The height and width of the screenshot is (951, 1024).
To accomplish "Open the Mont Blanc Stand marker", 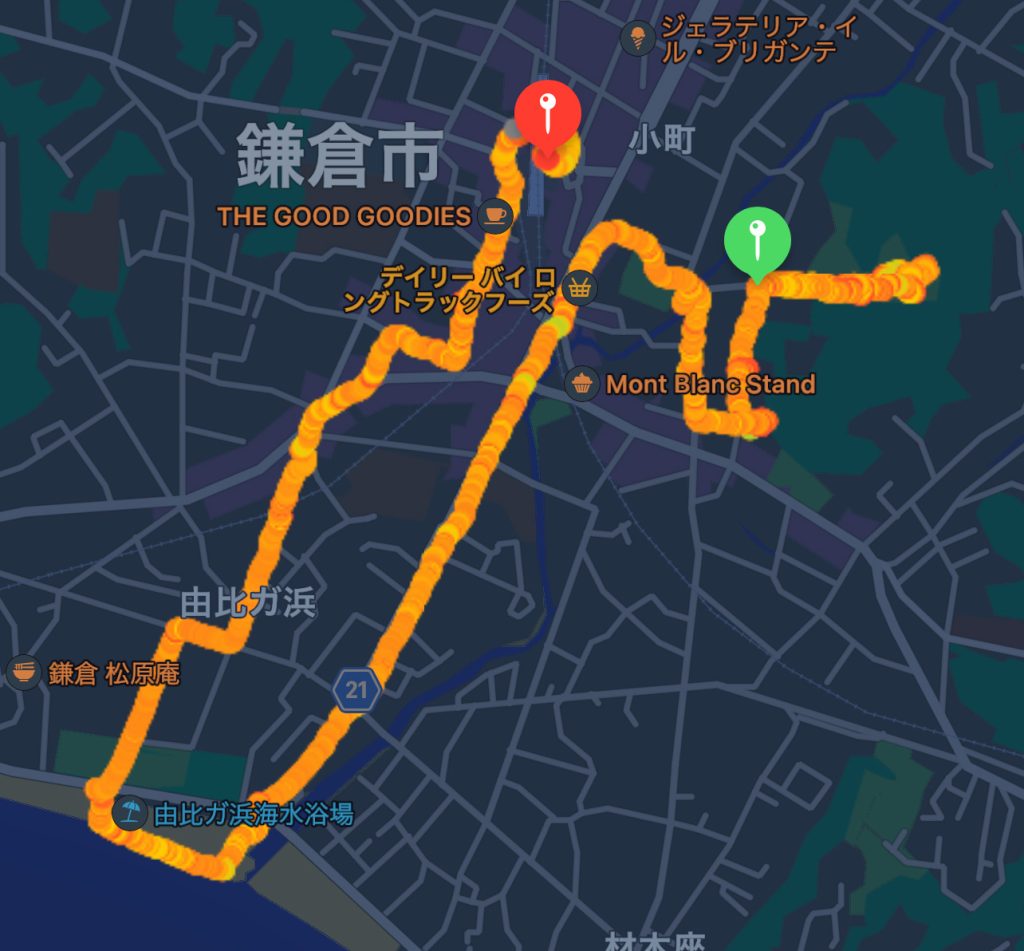I will [582, 383].
